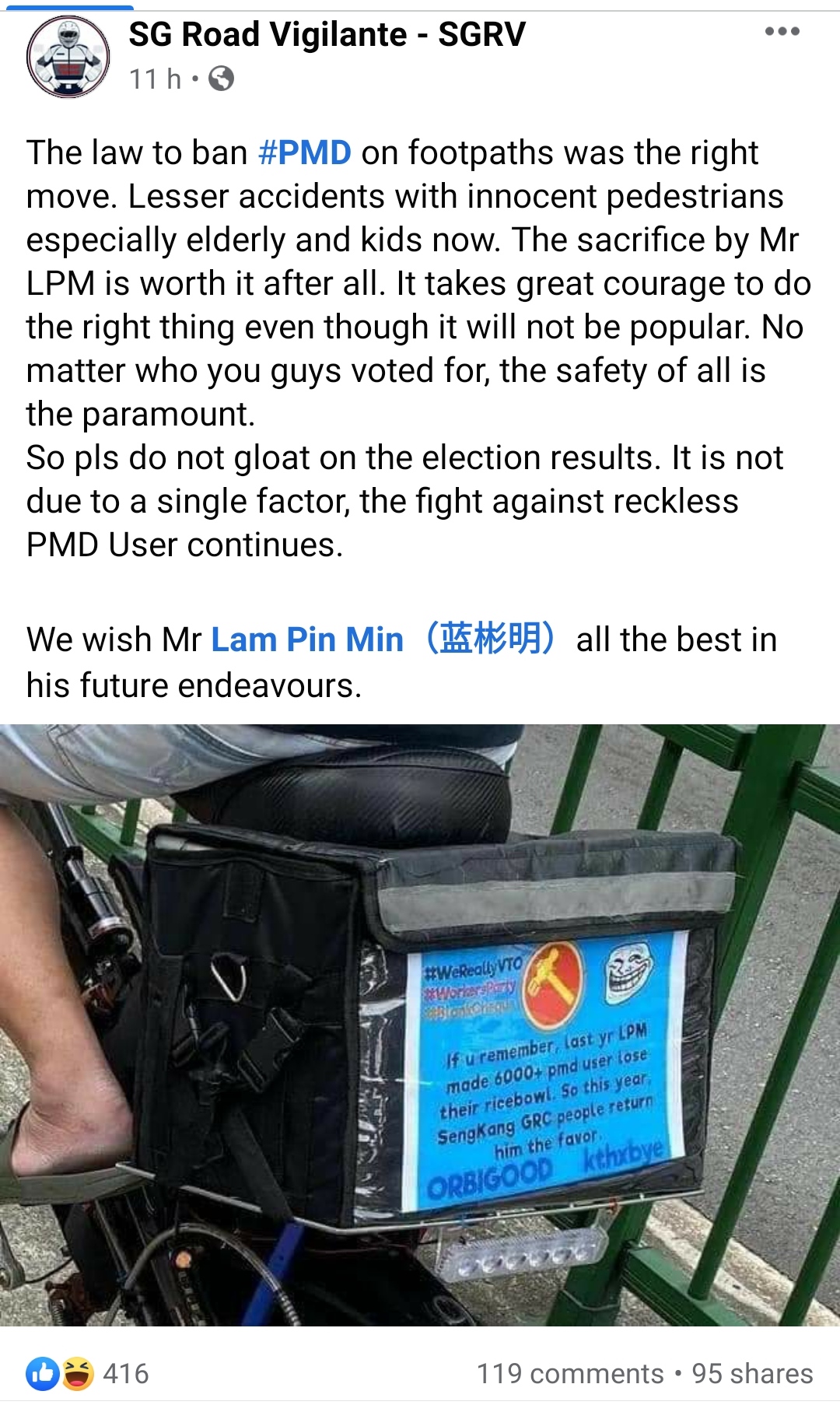
Task: Open the delivery bag photo full screen
Action: [x=420, y=1025]
